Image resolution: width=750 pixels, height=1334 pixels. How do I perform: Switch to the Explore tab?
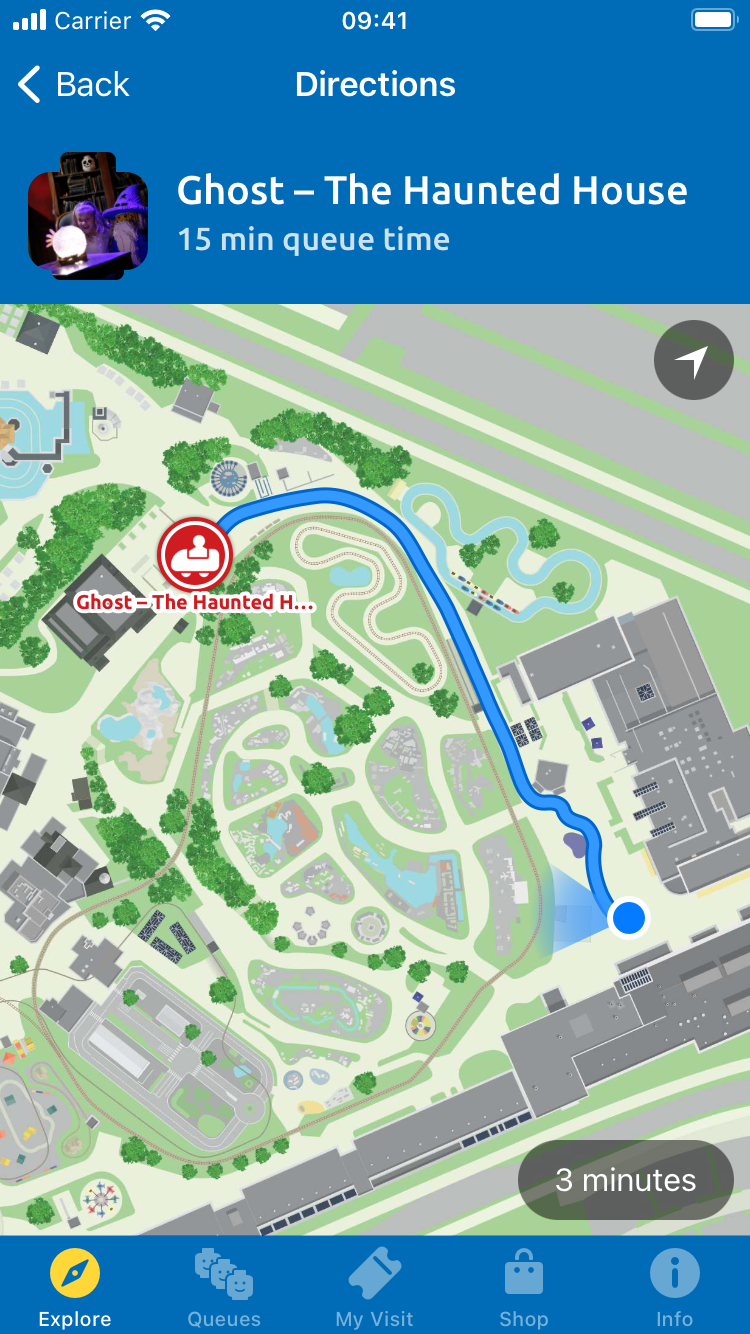(75, 1287)
